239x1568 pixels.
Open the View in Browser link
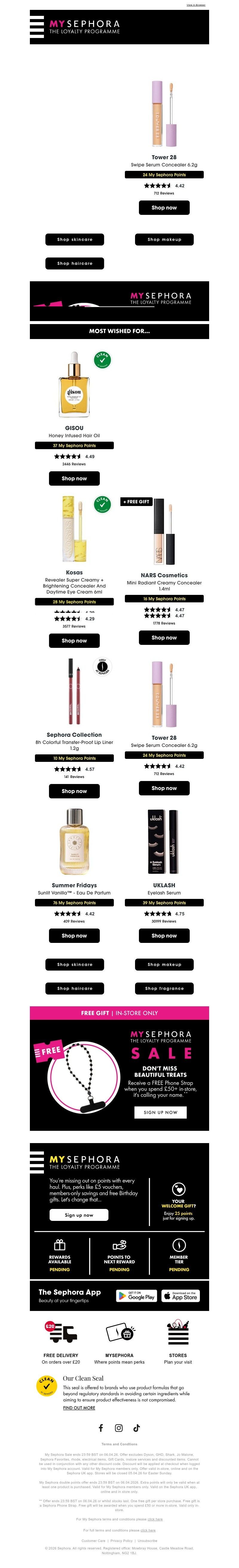pos(195,5)
